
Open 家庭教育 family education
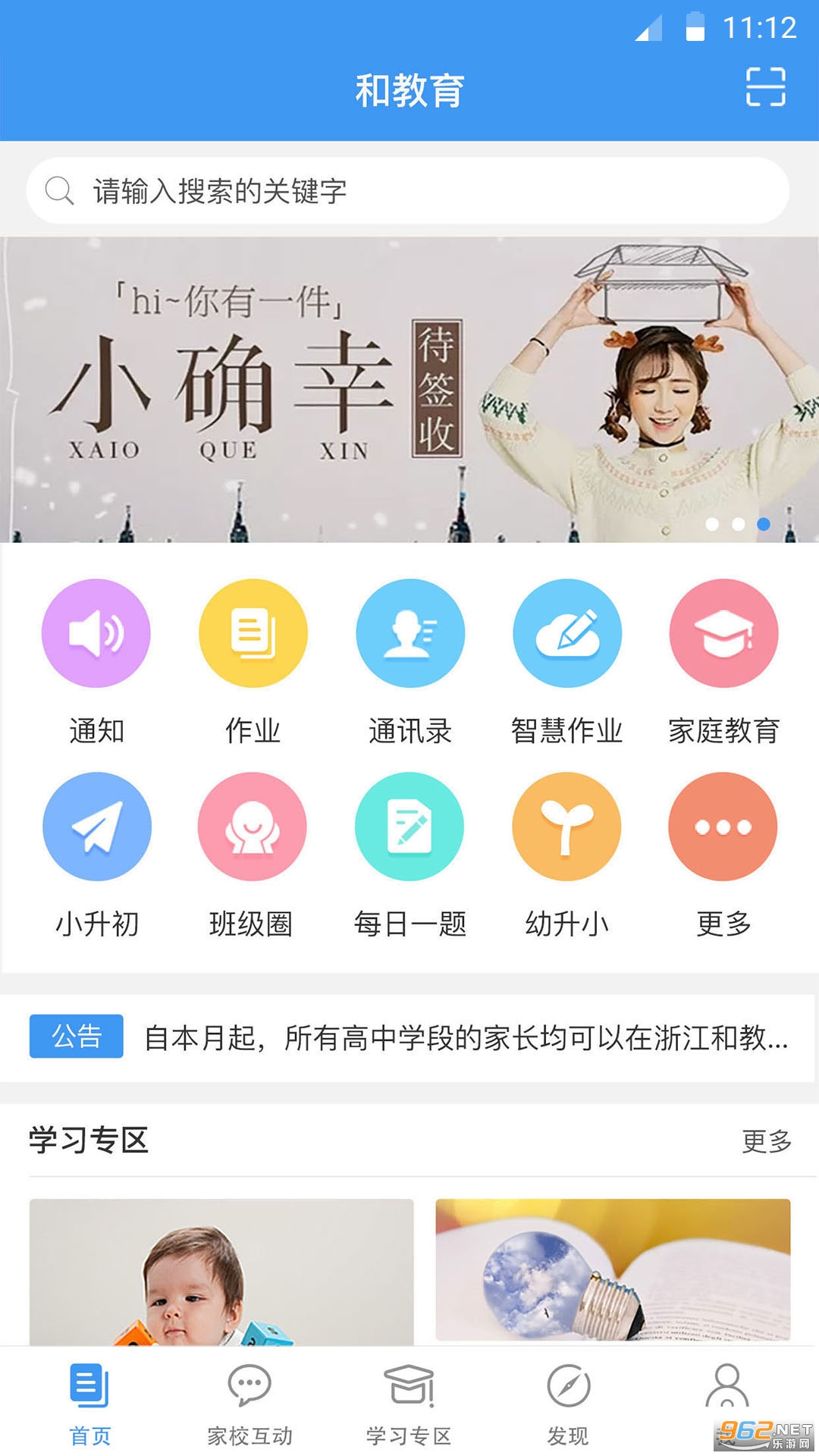(723, 634)
